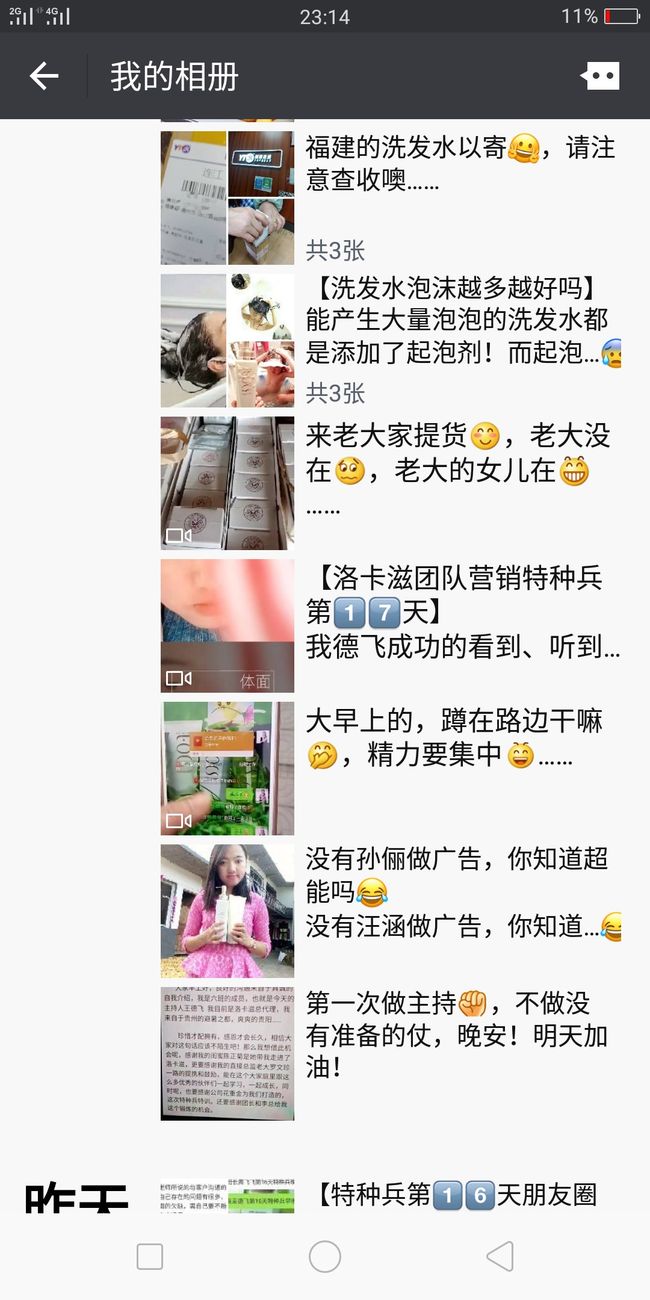This screenshot has width=650, height=1300.
Task: Open 洛卡滋团队营销特种兵第17天 post
Action: [390, 626]
